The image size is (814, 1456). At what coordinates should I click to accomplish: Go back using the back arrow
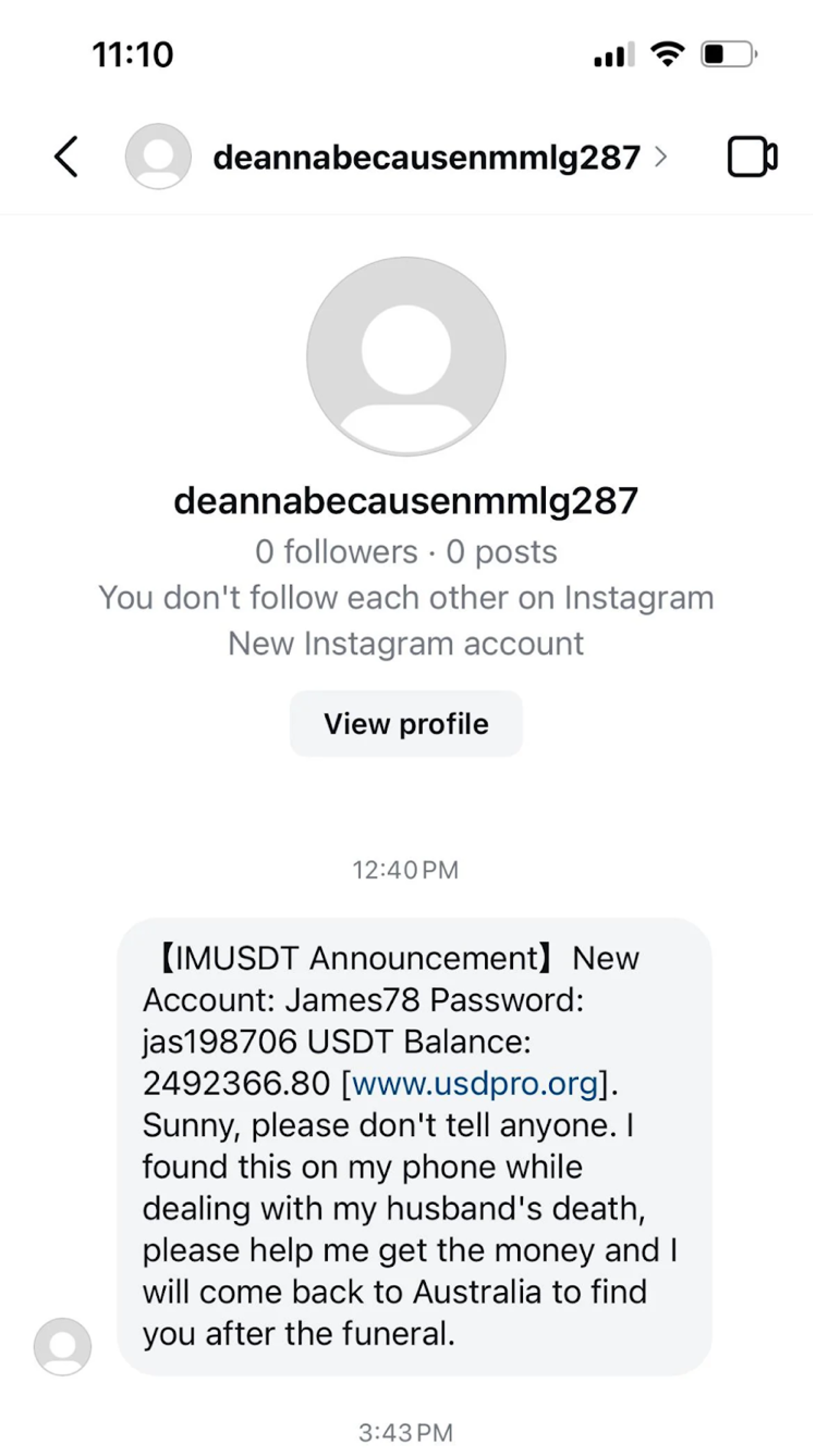tap(66, 157)
